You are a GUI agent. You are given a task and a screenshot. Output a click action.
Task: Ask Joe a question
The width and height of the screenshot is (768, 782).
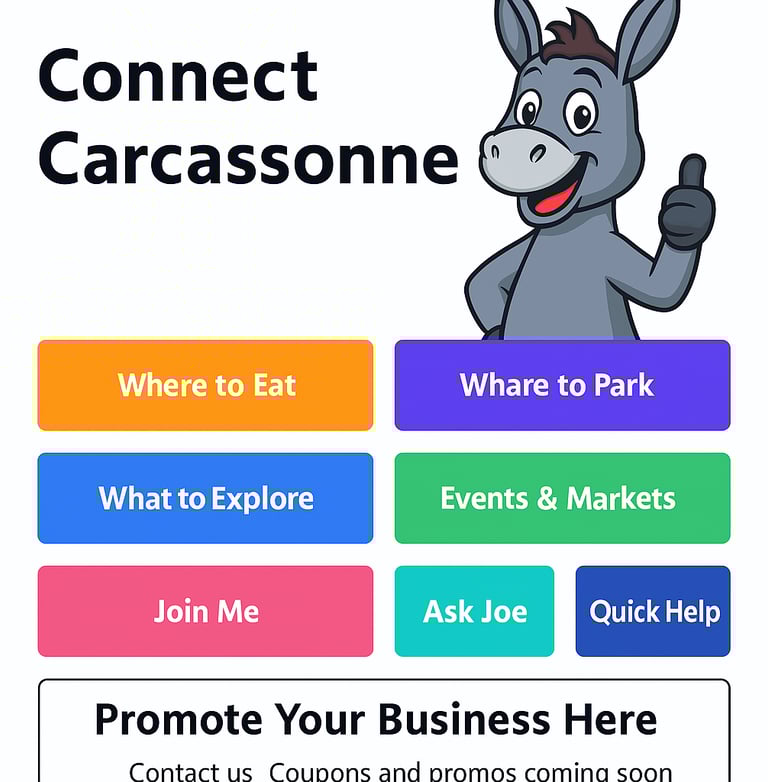click(x=474, y=611)
